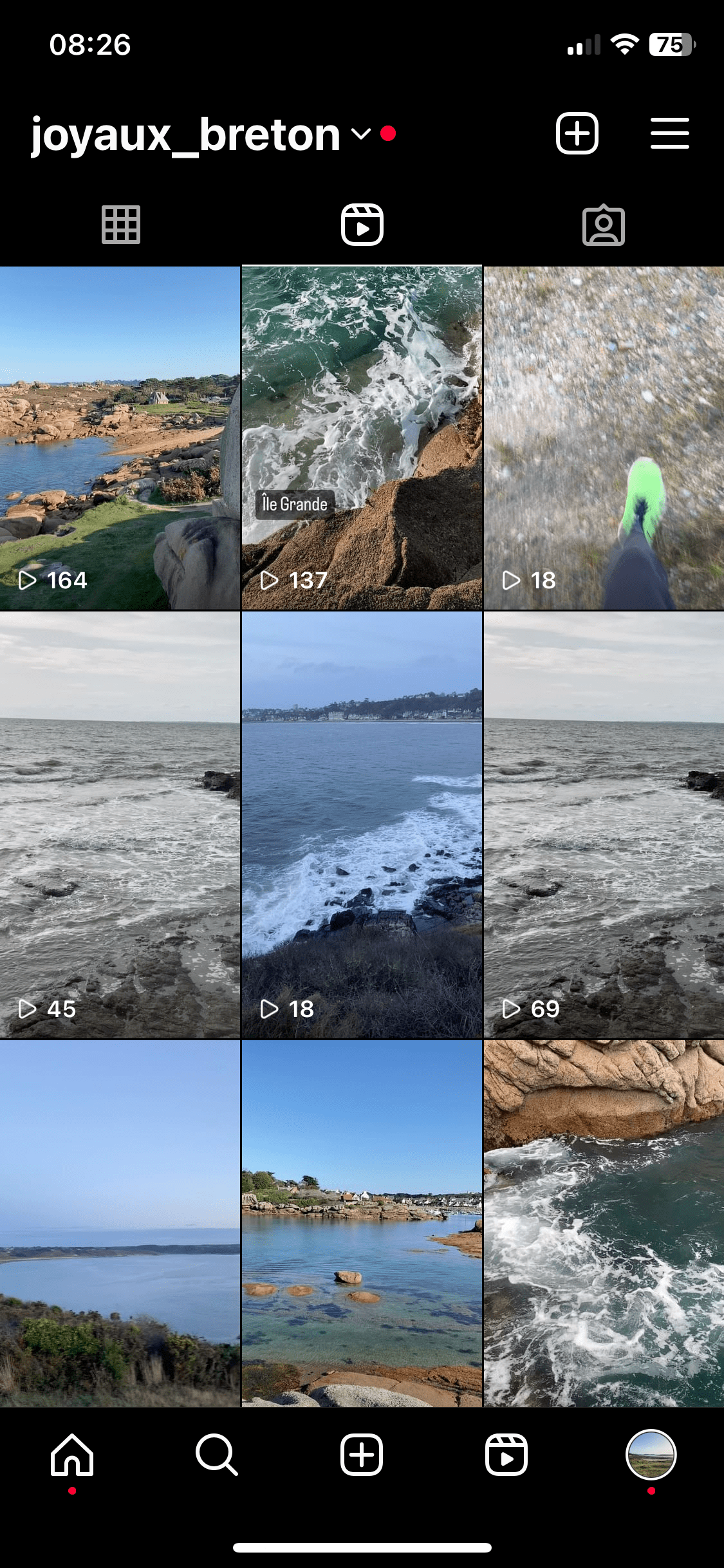Switch to the tagged photos tab
Image resolution: width=724 pixels, height=1568 pixels.
coord(603,225)
